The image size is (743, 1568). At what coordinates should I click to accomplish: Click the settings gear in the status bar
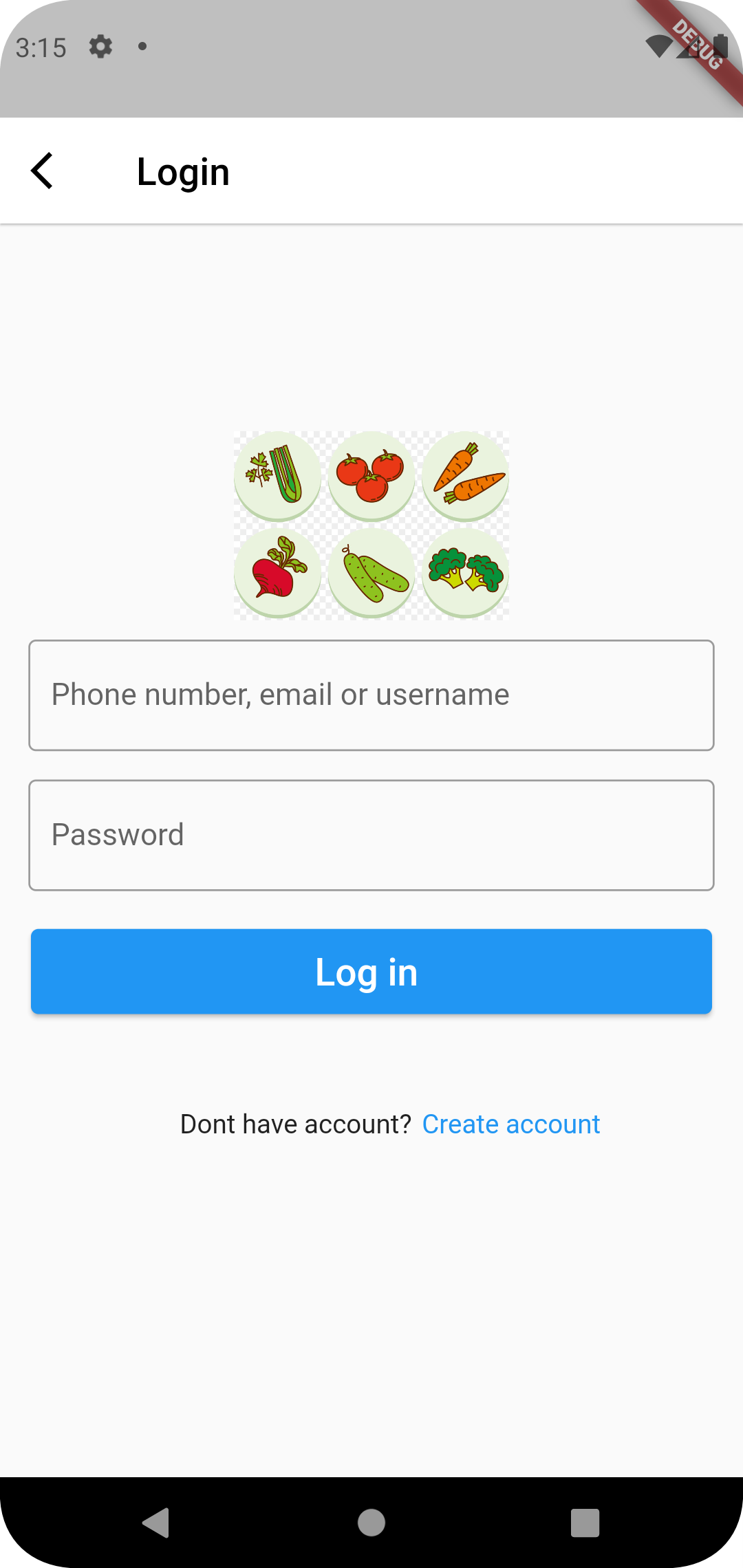click(x=100, y=47)
